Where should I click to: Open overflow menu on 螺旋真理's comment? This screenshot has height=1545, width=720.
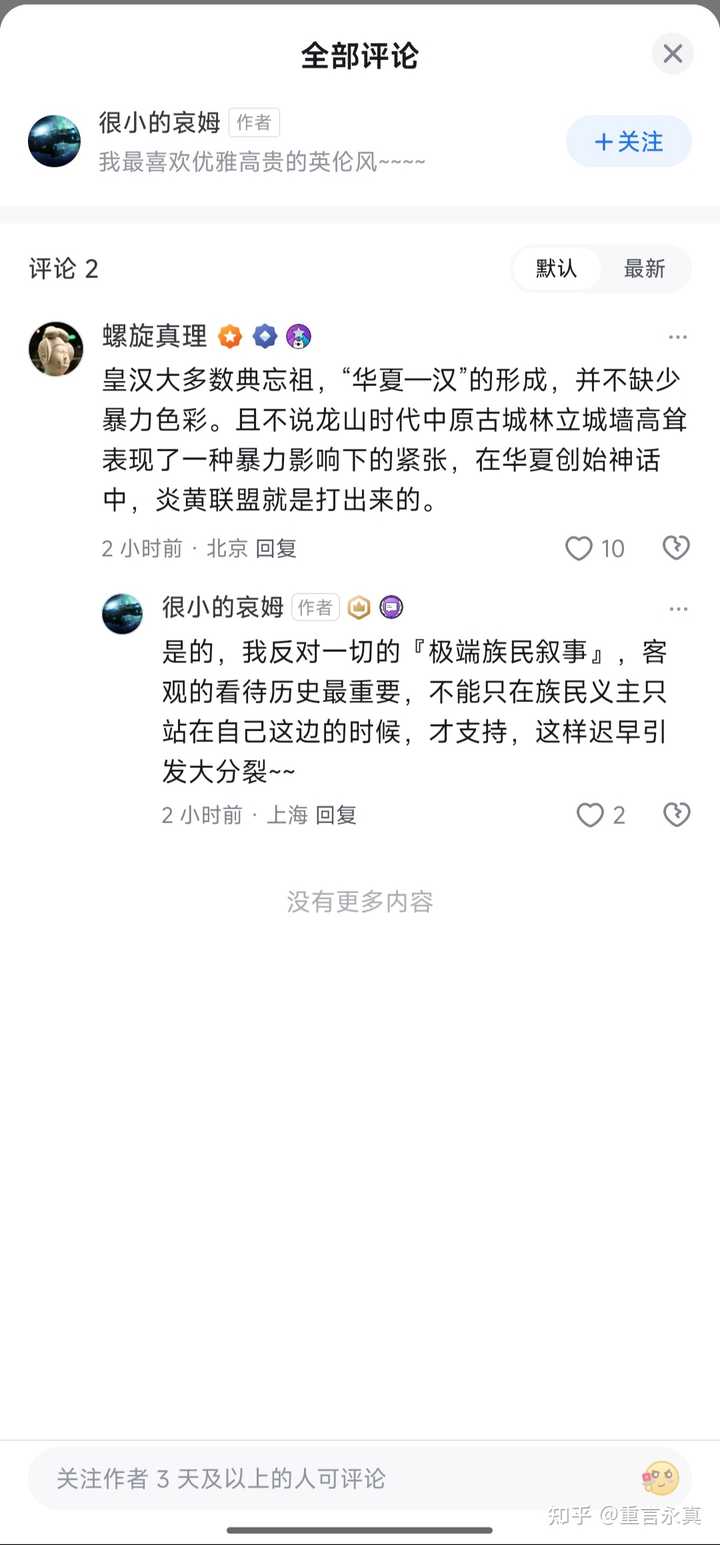tap(678, 337)
